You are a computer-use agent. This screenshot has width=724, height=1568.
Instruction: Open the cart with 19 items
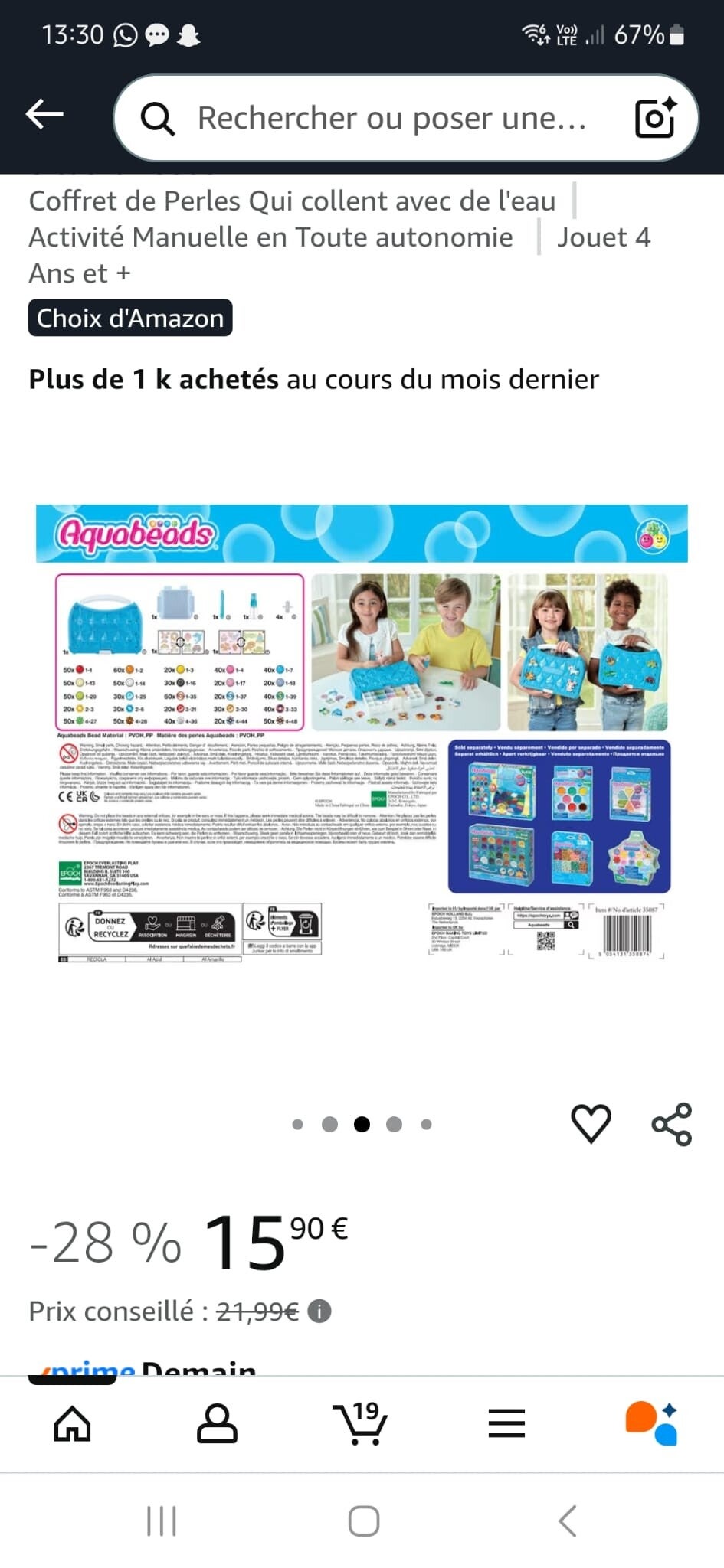point(361,1424)
